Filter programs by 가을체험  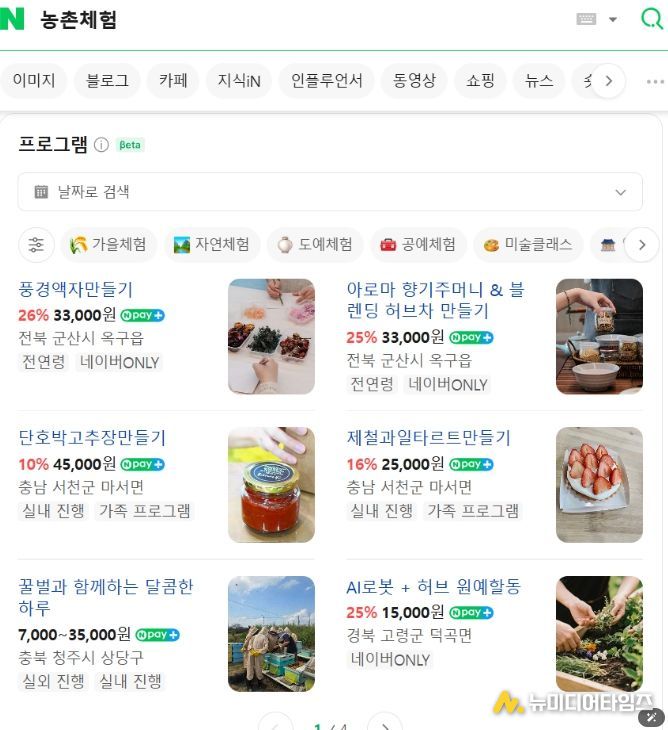pos(109,244)
